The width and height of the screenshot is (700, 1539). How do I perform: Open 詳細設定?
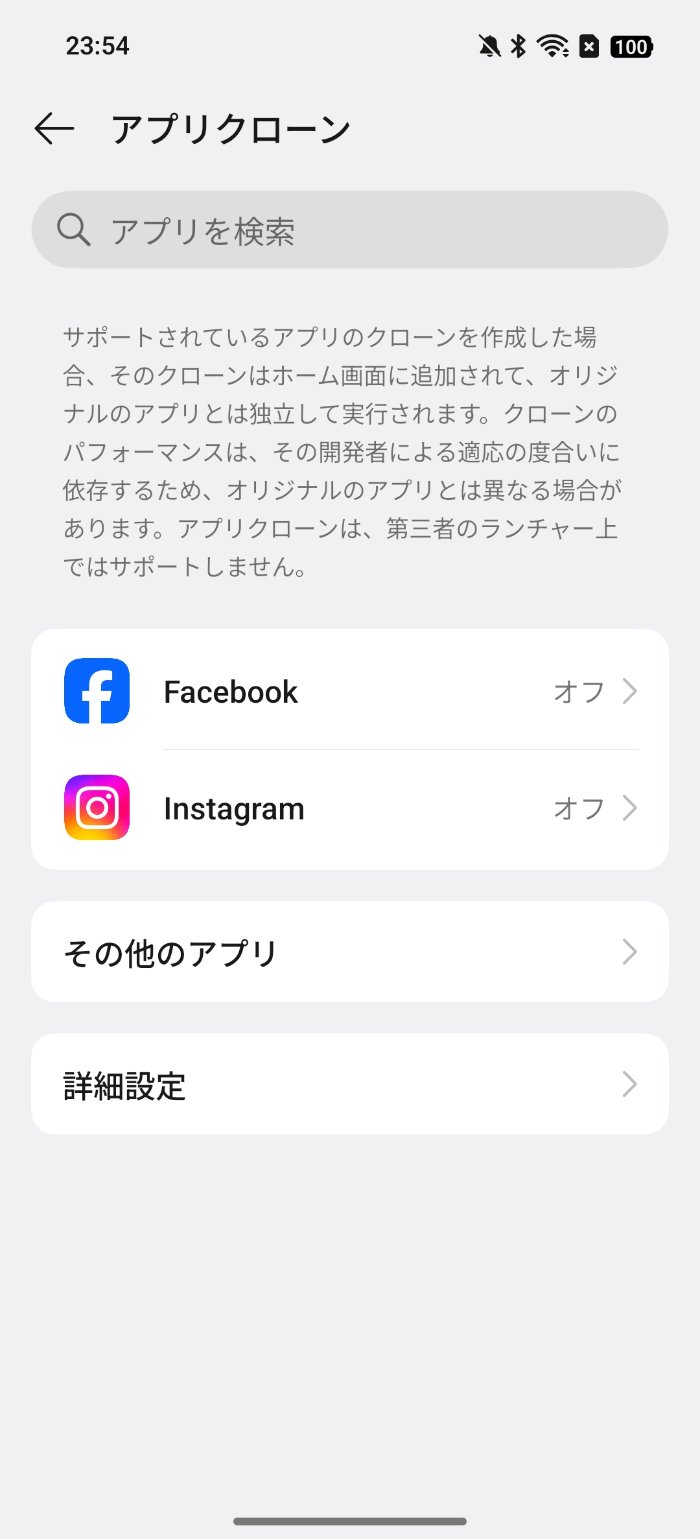pyautogui.click(x=350, y=1084)
